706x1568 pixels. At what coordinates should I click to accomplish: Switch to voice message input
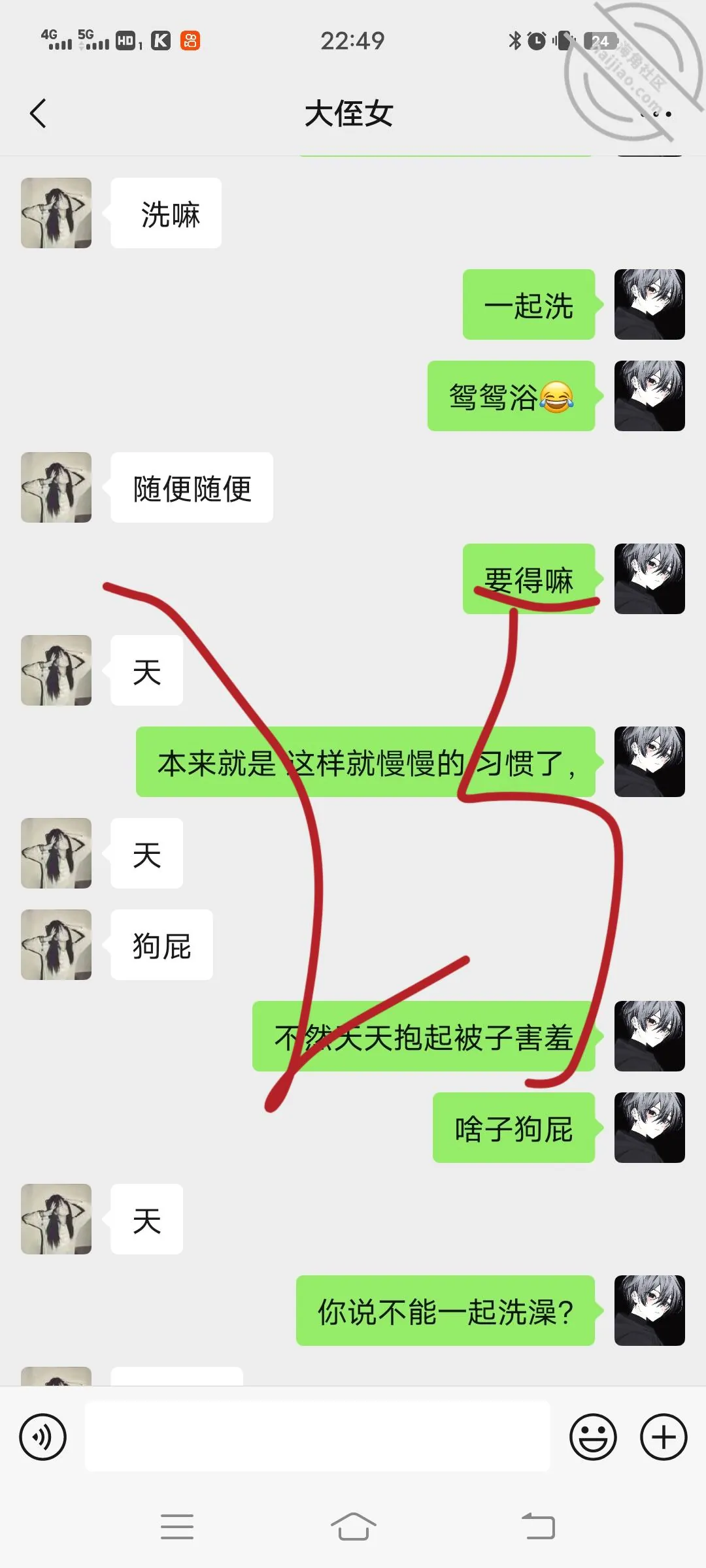click(x=43, y=1437)
